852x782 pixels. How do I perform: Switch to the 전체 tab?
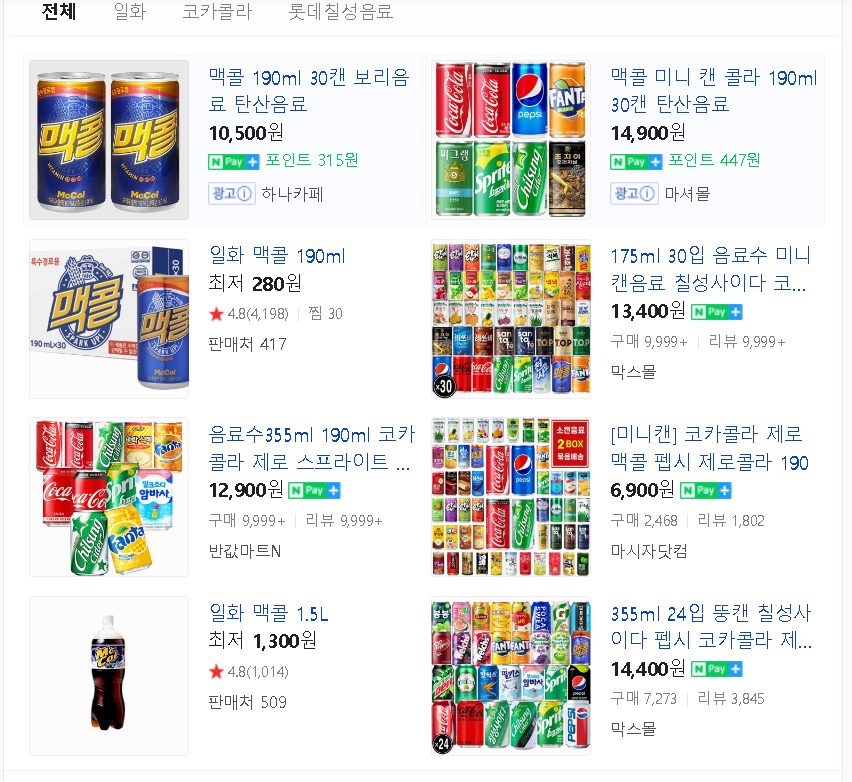[59, 12]
